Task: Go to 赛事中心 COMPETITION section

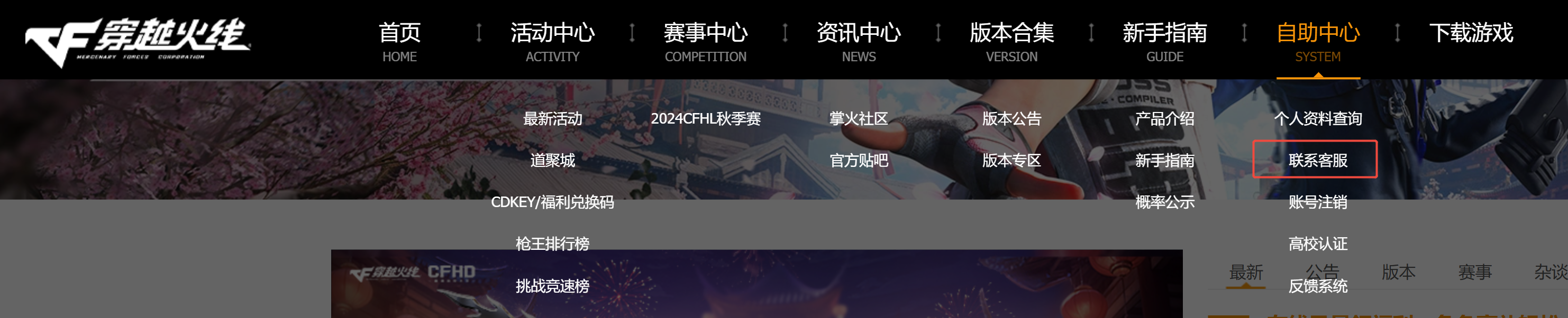Action: click(705, 40)
